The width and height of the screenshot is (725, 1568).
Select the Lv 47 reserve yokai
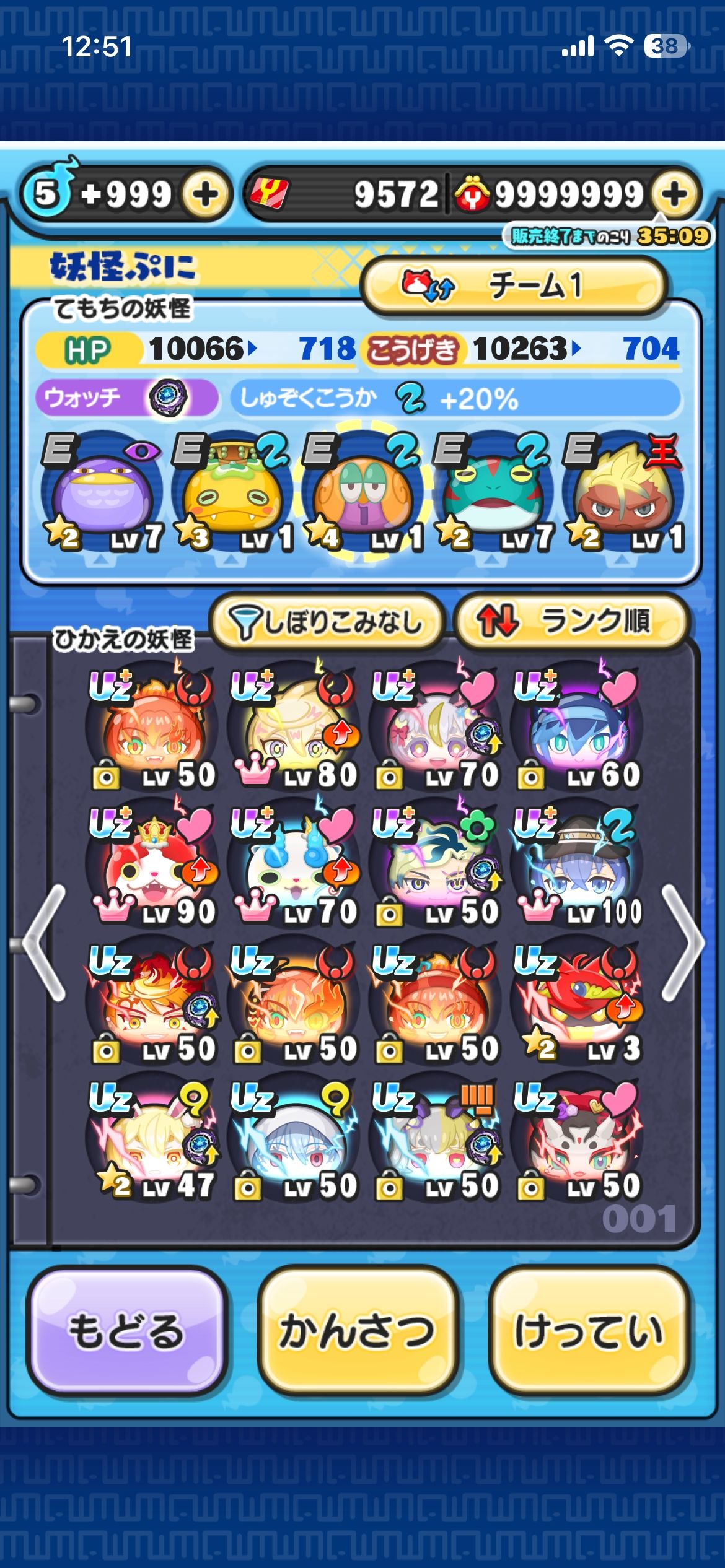[x=152, y=1138]
